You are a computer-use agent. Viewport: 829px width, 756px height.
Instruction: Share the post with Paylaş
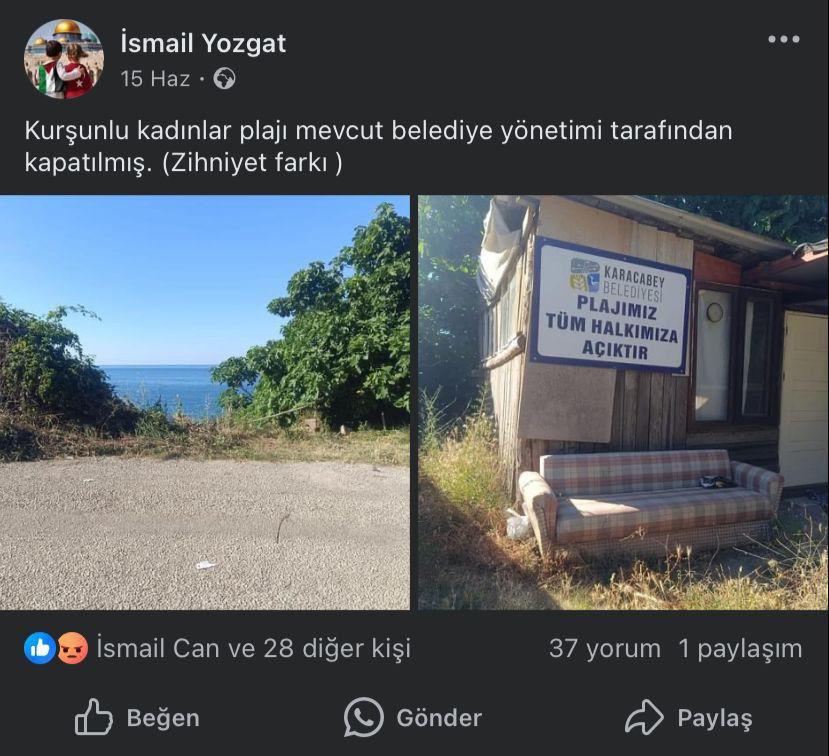[689, 717]
